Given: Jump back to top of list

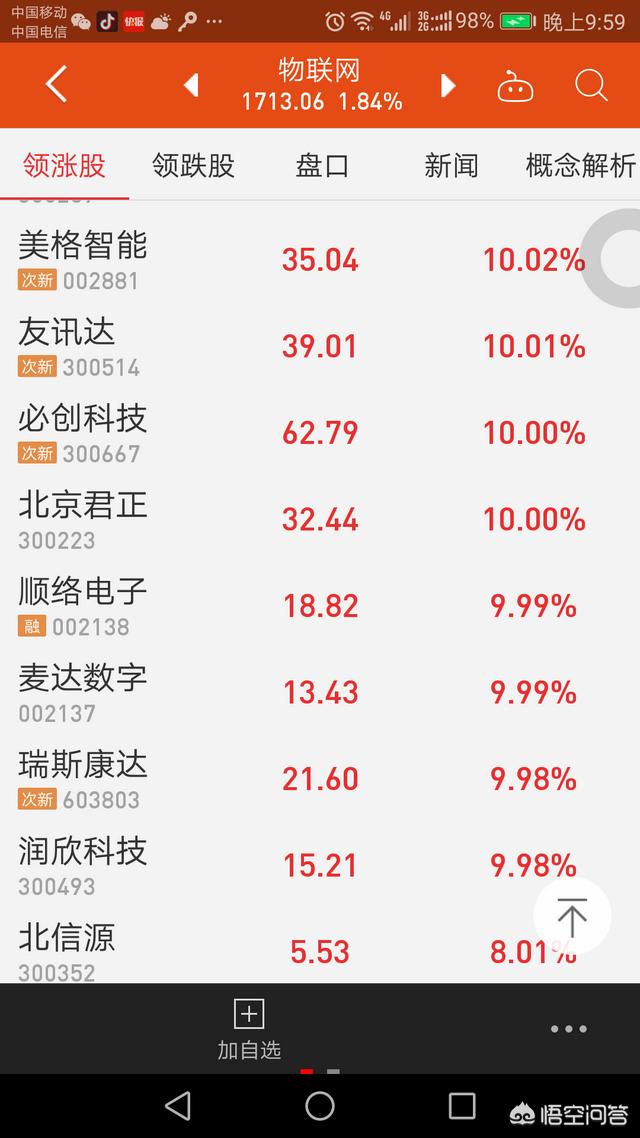Looking at the screenshot, I should 572,916.
